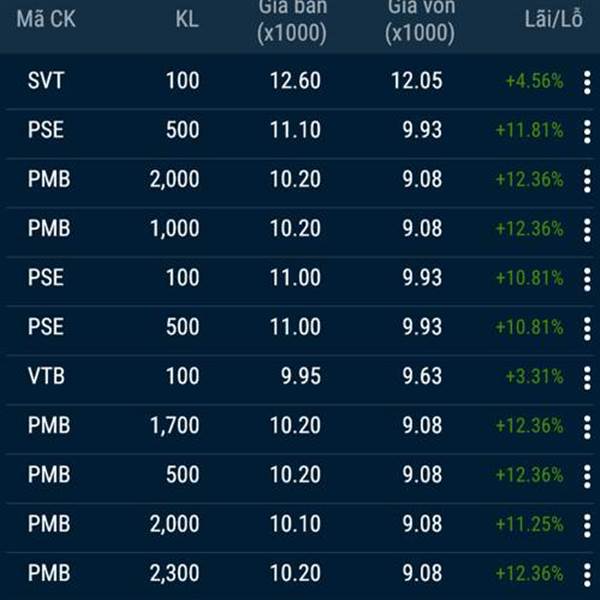Open the overflow menu for the VTB row
The width and height of the screenshot is (600, 600).
click(587, 378)
